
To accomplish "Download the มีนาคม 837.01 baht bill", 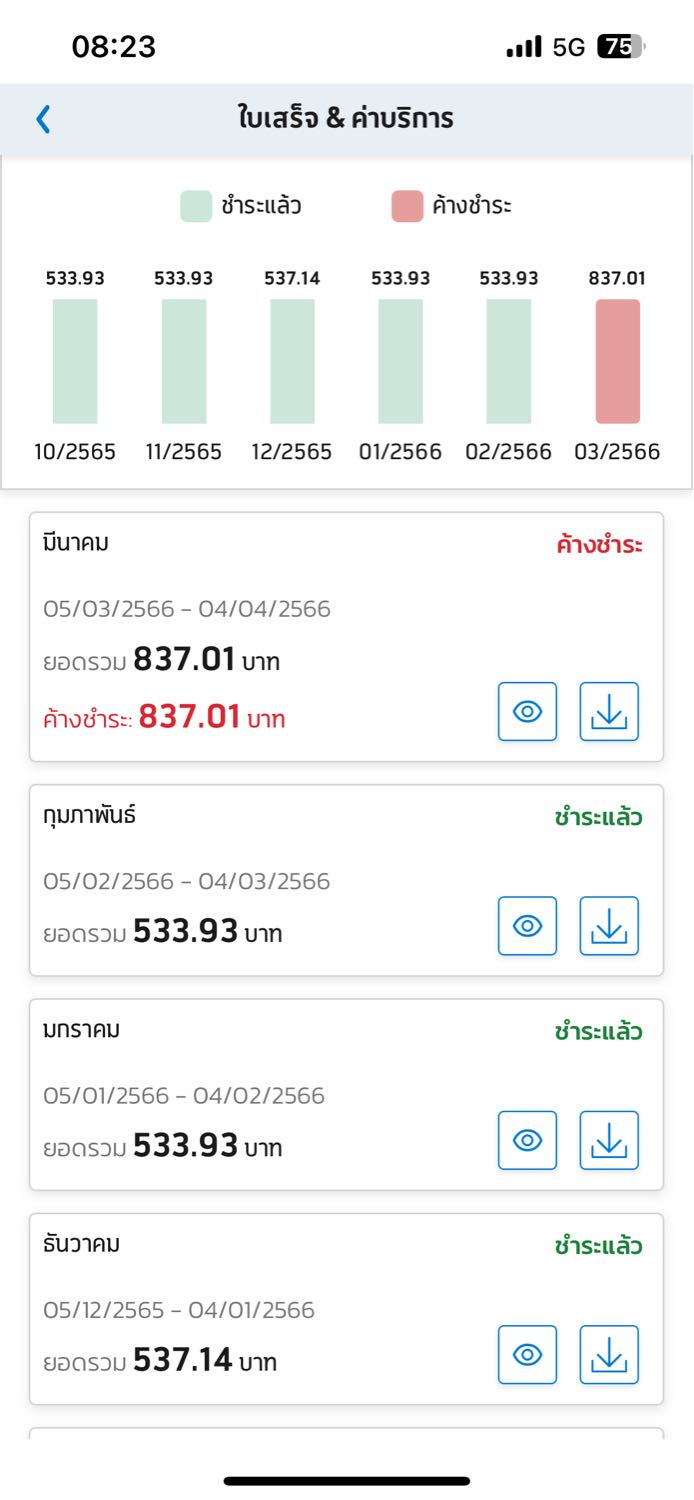I will coord(609,712).
